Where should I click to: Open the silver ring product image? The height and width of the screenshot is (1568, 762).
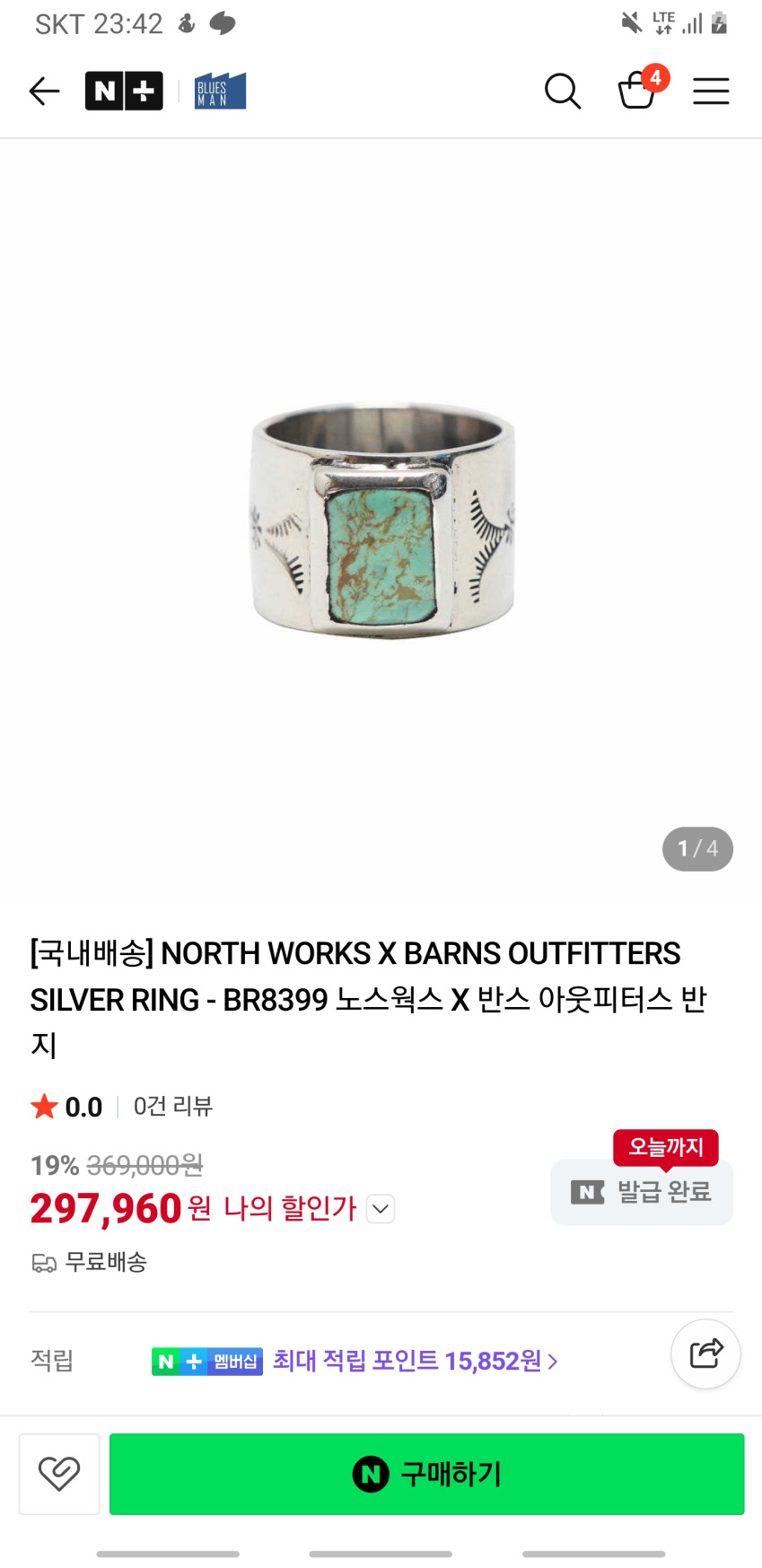pyautogui.click(x=383, y=521)
